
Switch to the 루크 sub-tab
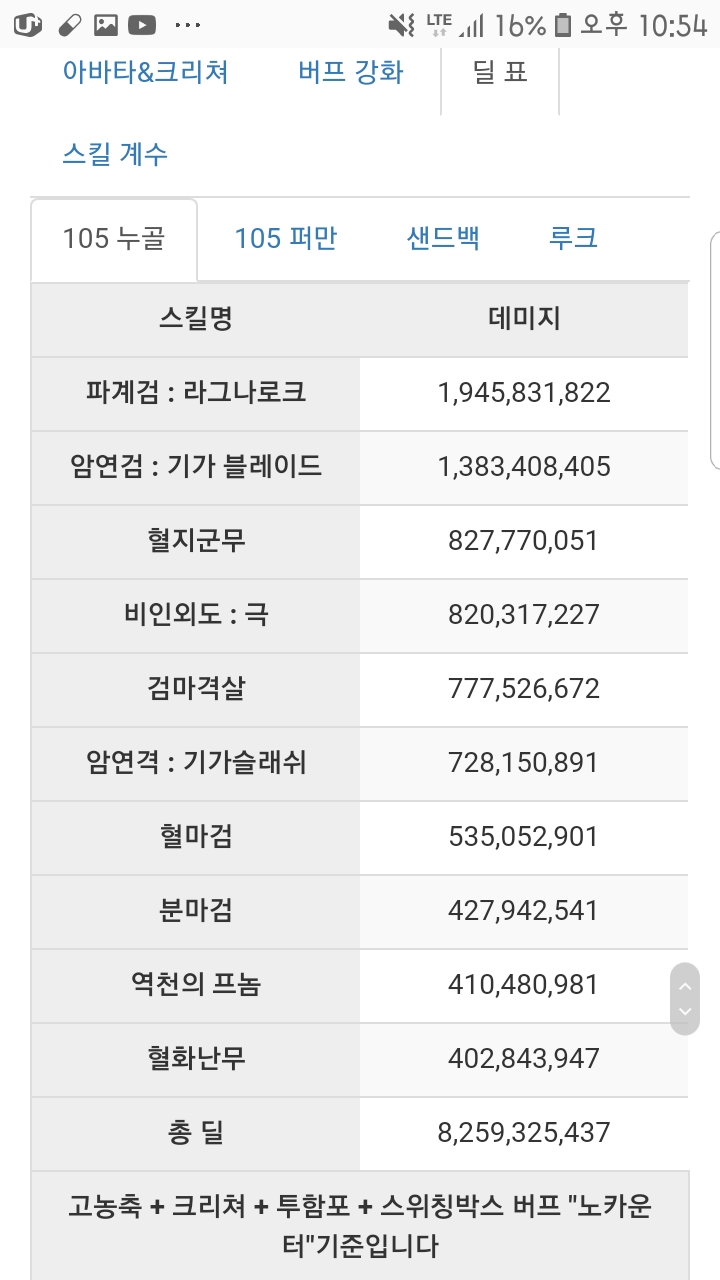point(573,239)
